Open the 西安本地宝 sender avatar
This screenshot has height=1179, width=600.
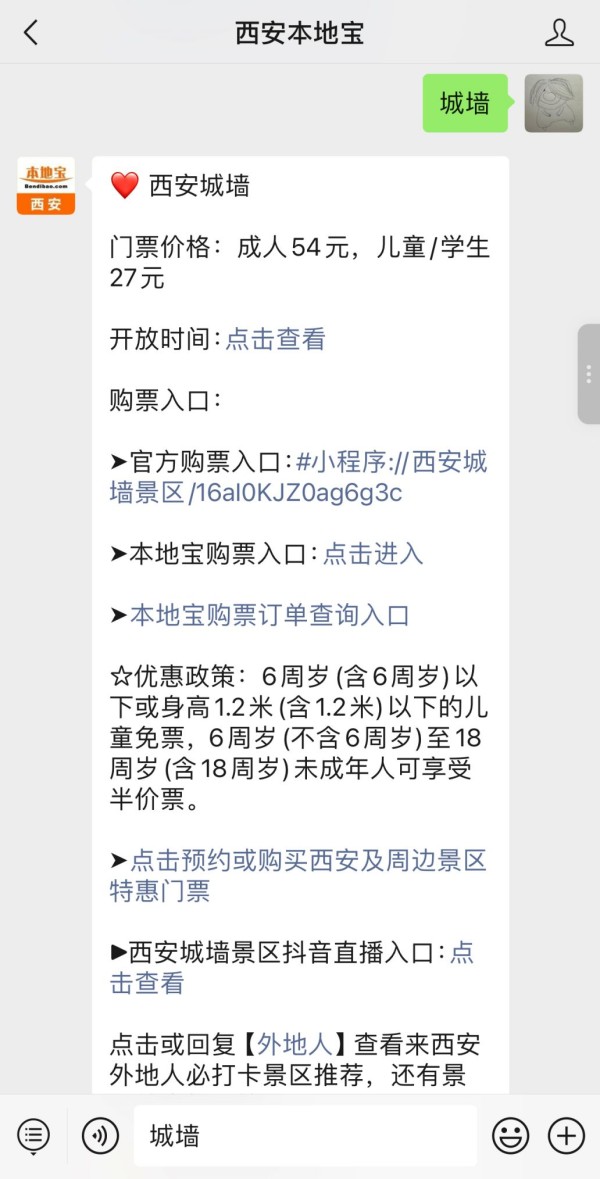pyautogui.click(x=46, y=186)
